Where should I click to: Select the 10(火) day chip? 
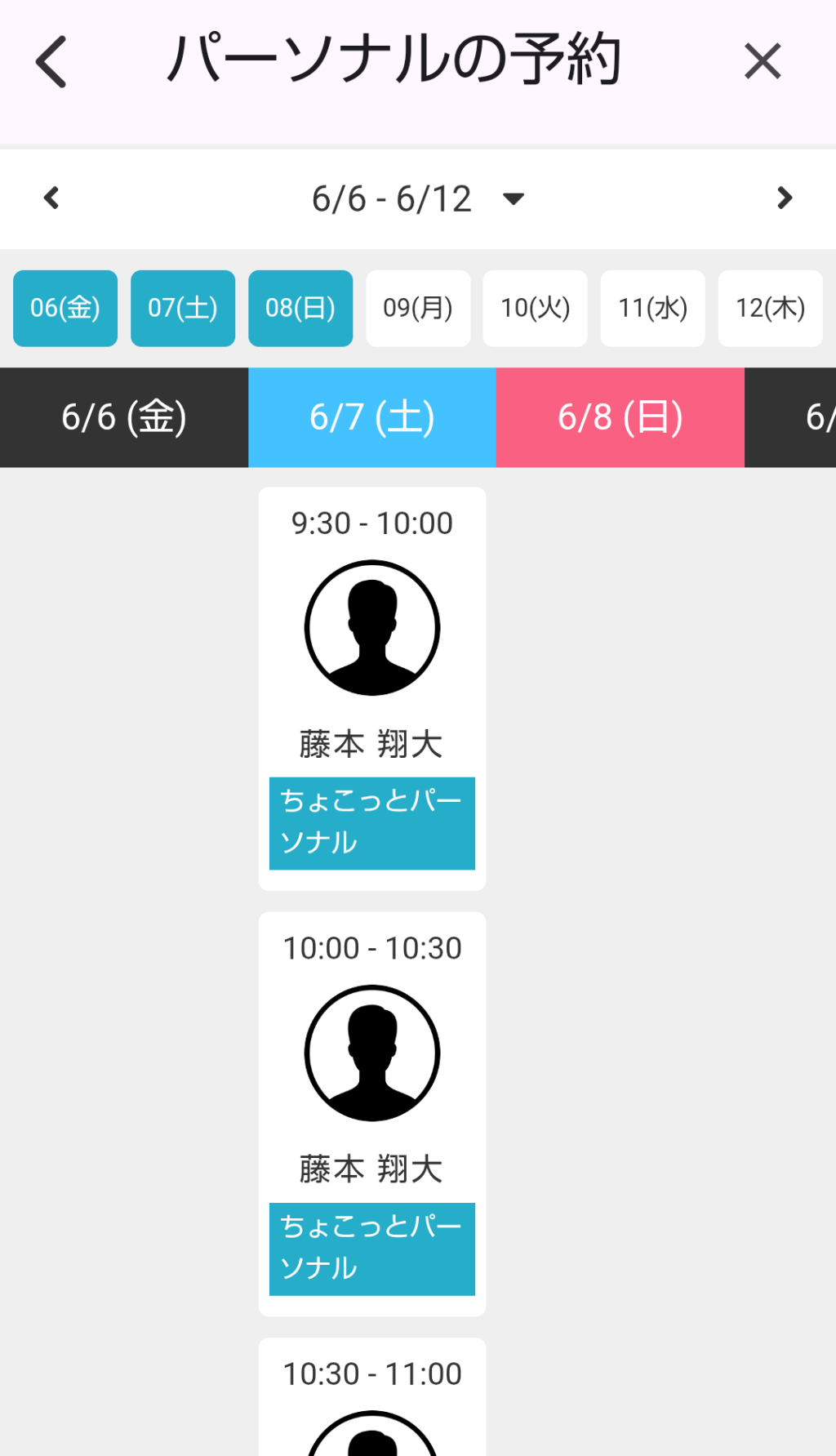(535, 308)
